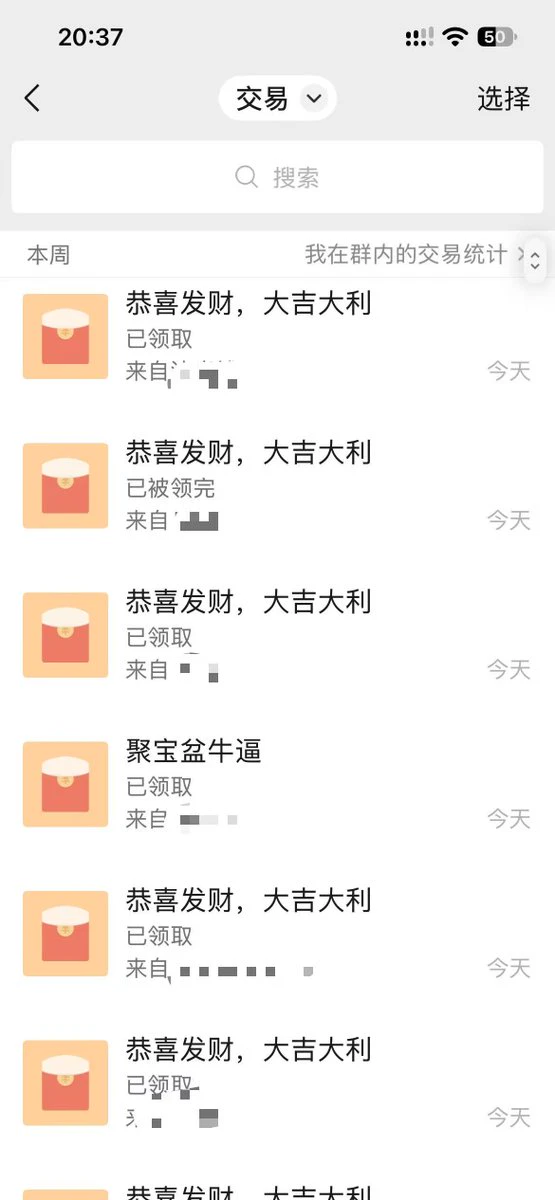Expand the 交易 category dropdown

278,98
